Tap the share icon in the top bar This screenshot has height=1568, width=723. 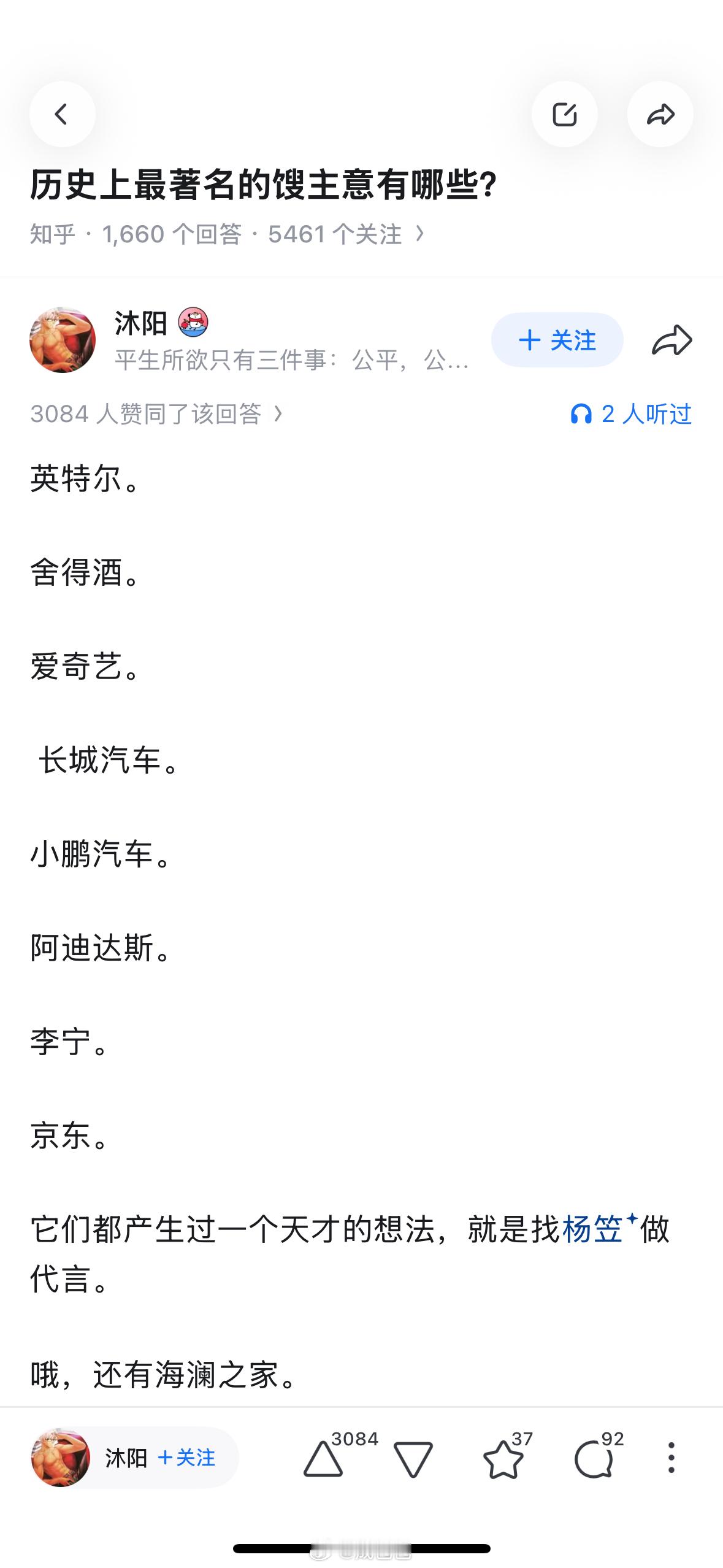click(660, 113)
